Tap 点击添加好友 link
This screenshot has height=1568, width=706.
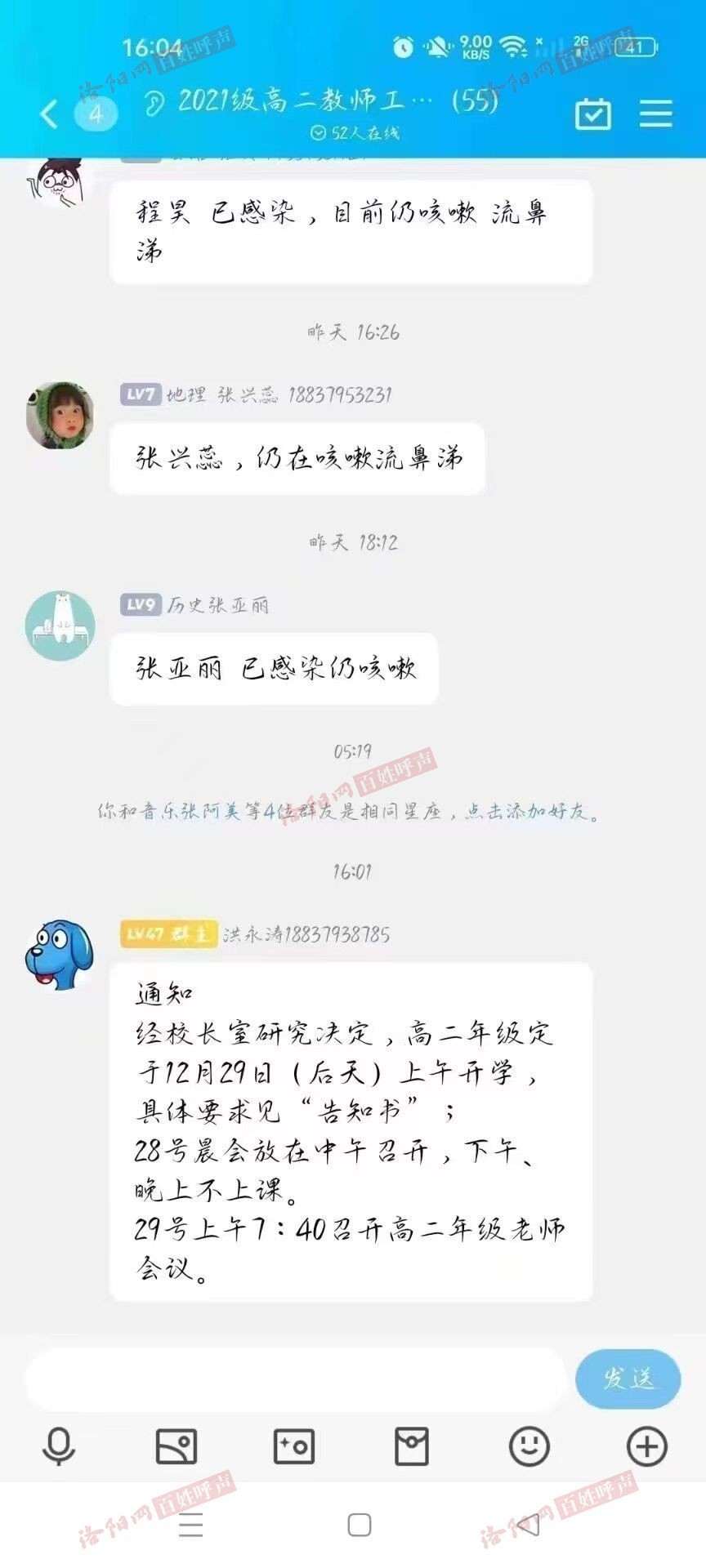pyautogui.click(x=527, y=812)
